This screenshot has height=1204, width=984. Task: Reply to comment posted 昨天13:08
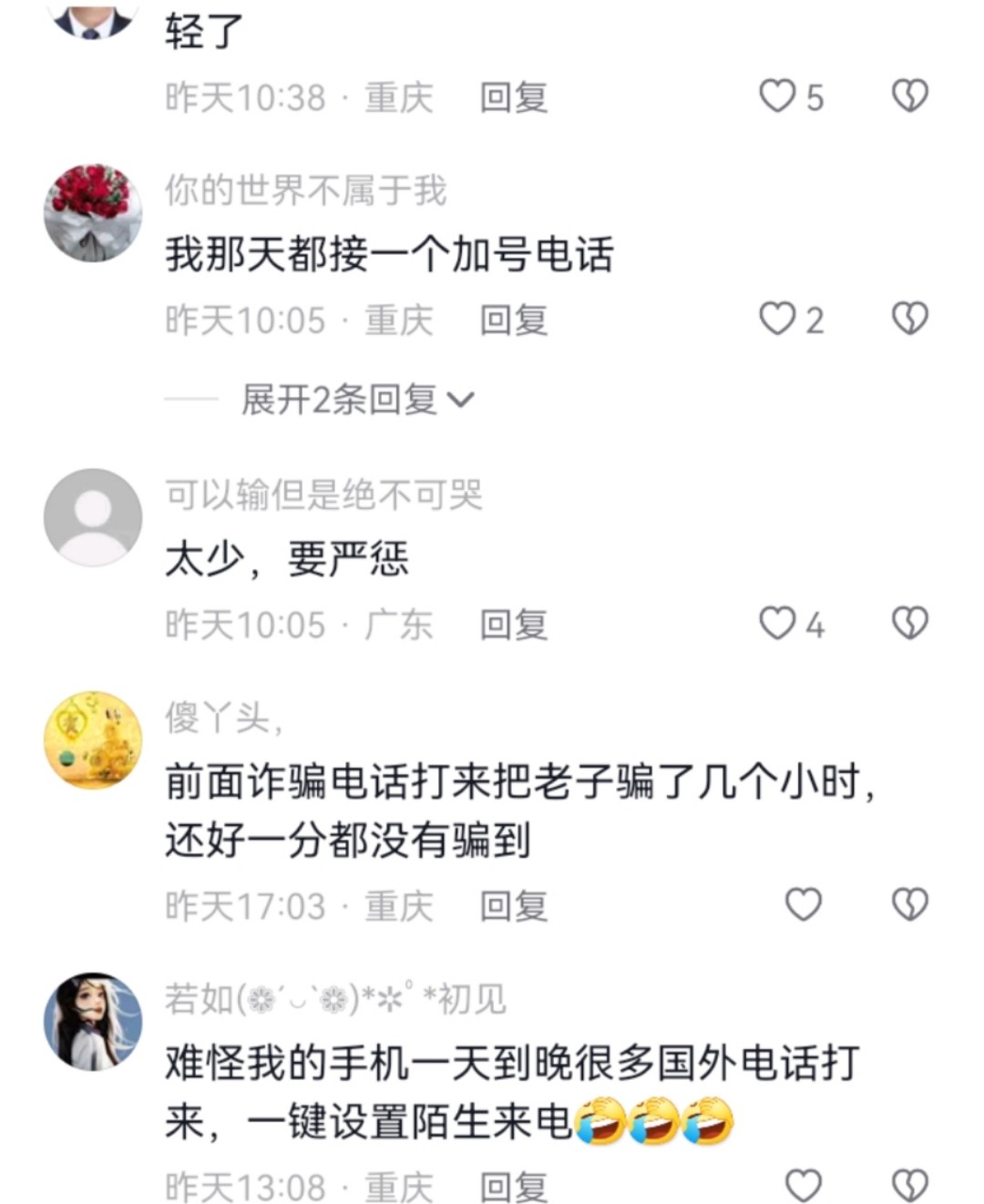click(514, 1188)
